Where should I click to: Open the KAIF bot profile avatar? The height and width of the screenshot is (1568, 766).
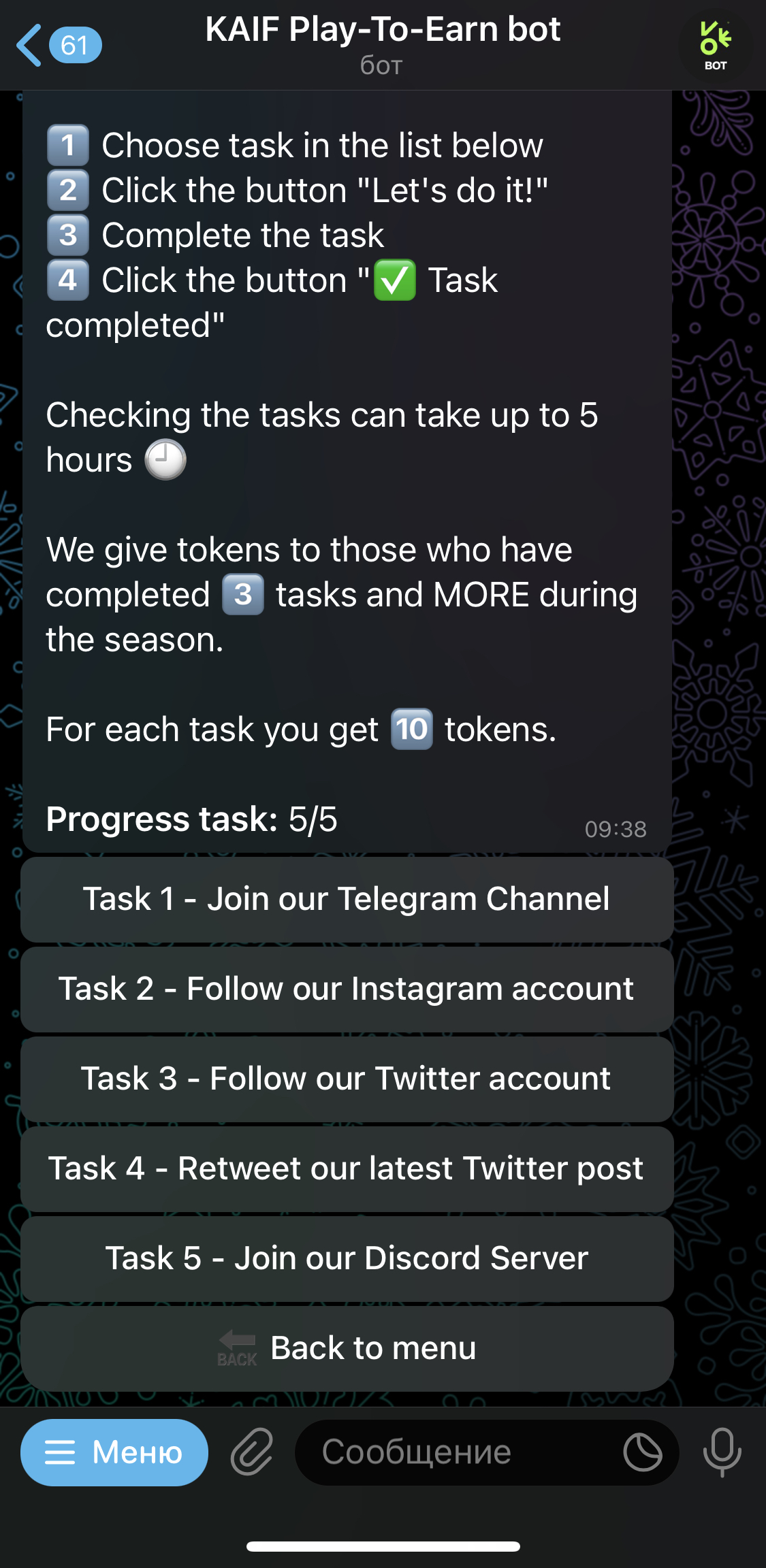(x=715, y=46)
